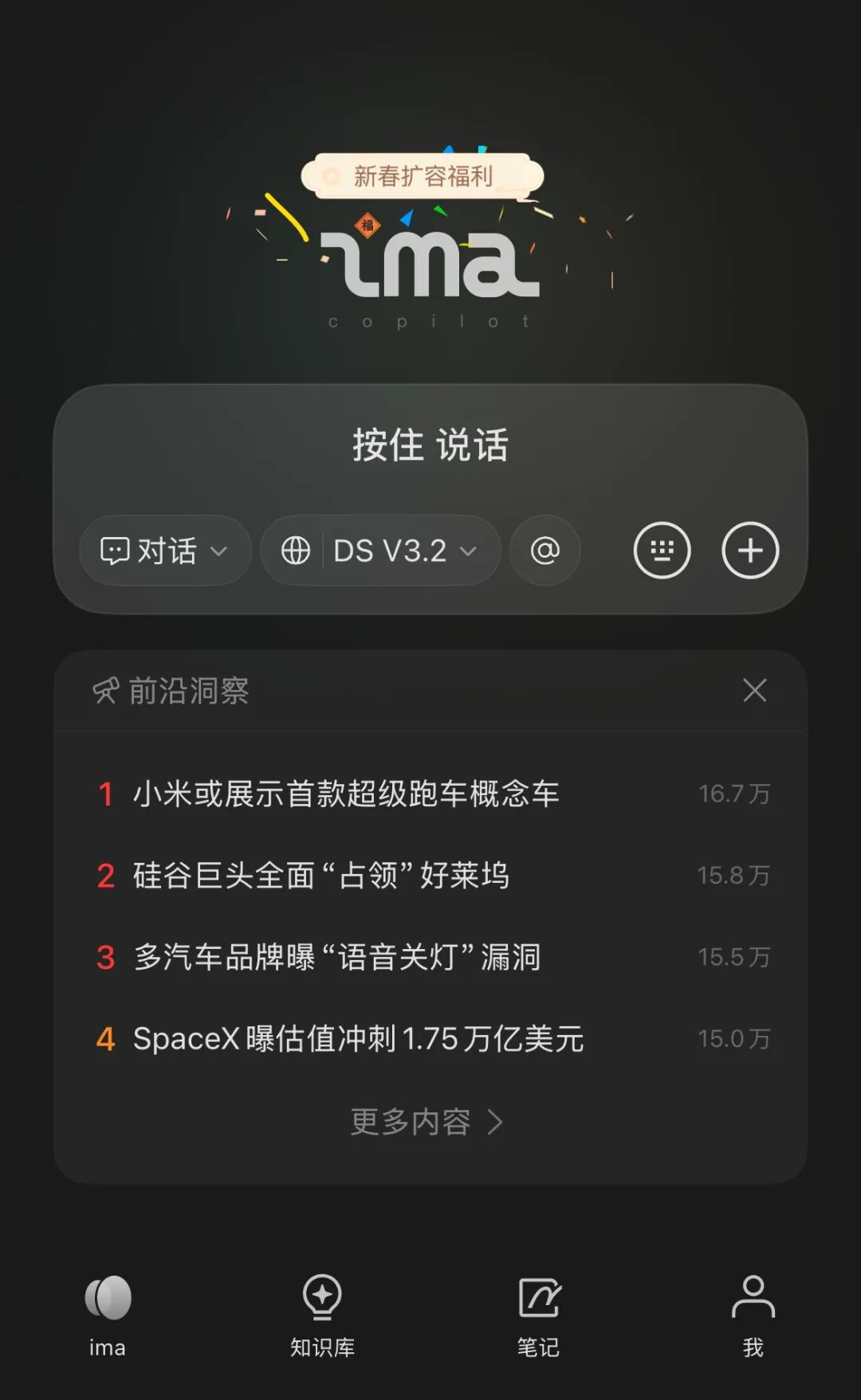Viewport: 861px width, 1400px height.
Task: Open the 对话 mode dropdown
Action: click(163, 551)
